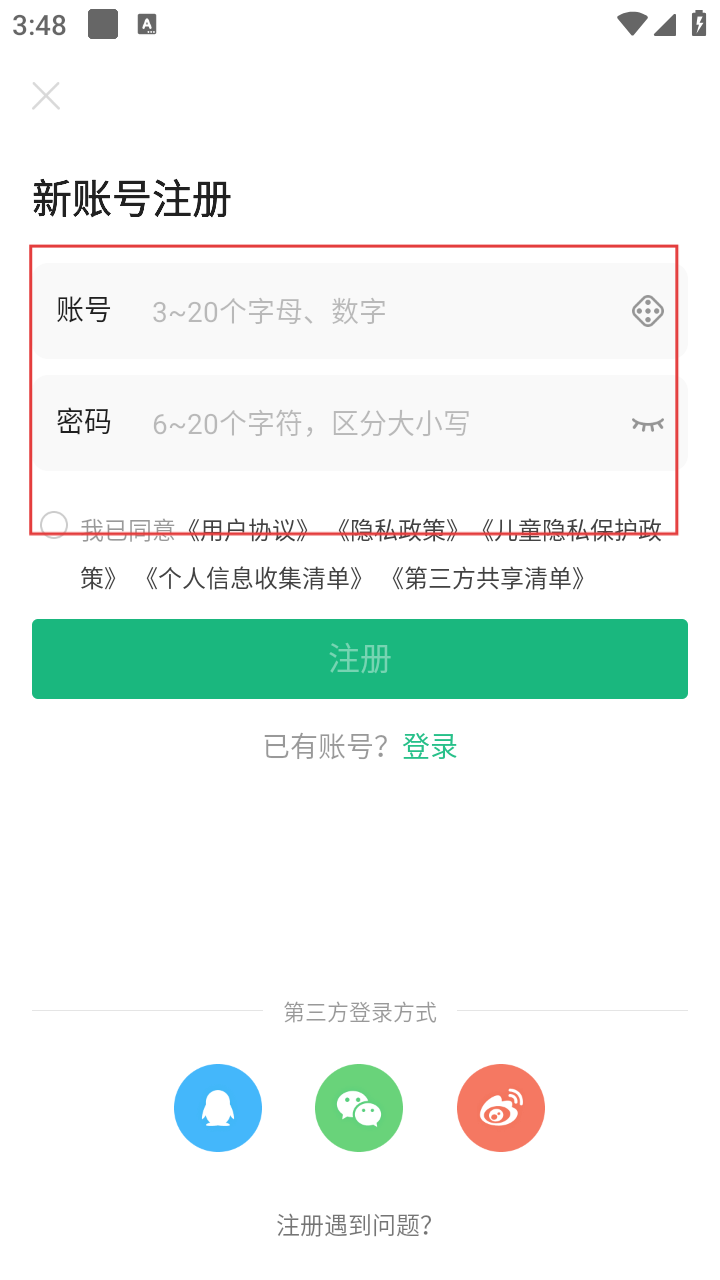Screen dimensions: 720x1280
Task: Open the 《隐私政策》 link
Action: click(398, 530)
